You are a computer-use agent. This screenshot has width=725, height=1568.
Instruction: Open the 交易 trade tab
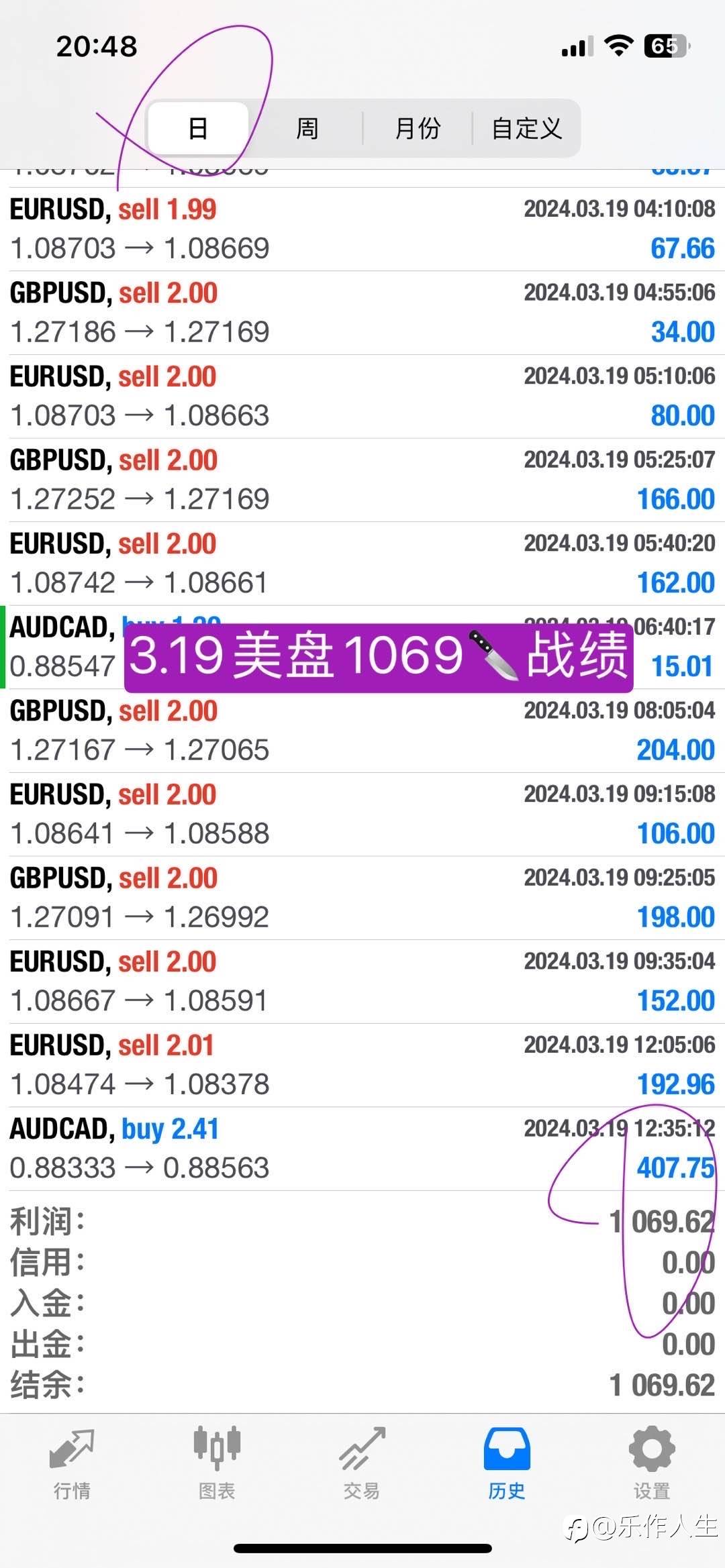(x=362, y=1464)
